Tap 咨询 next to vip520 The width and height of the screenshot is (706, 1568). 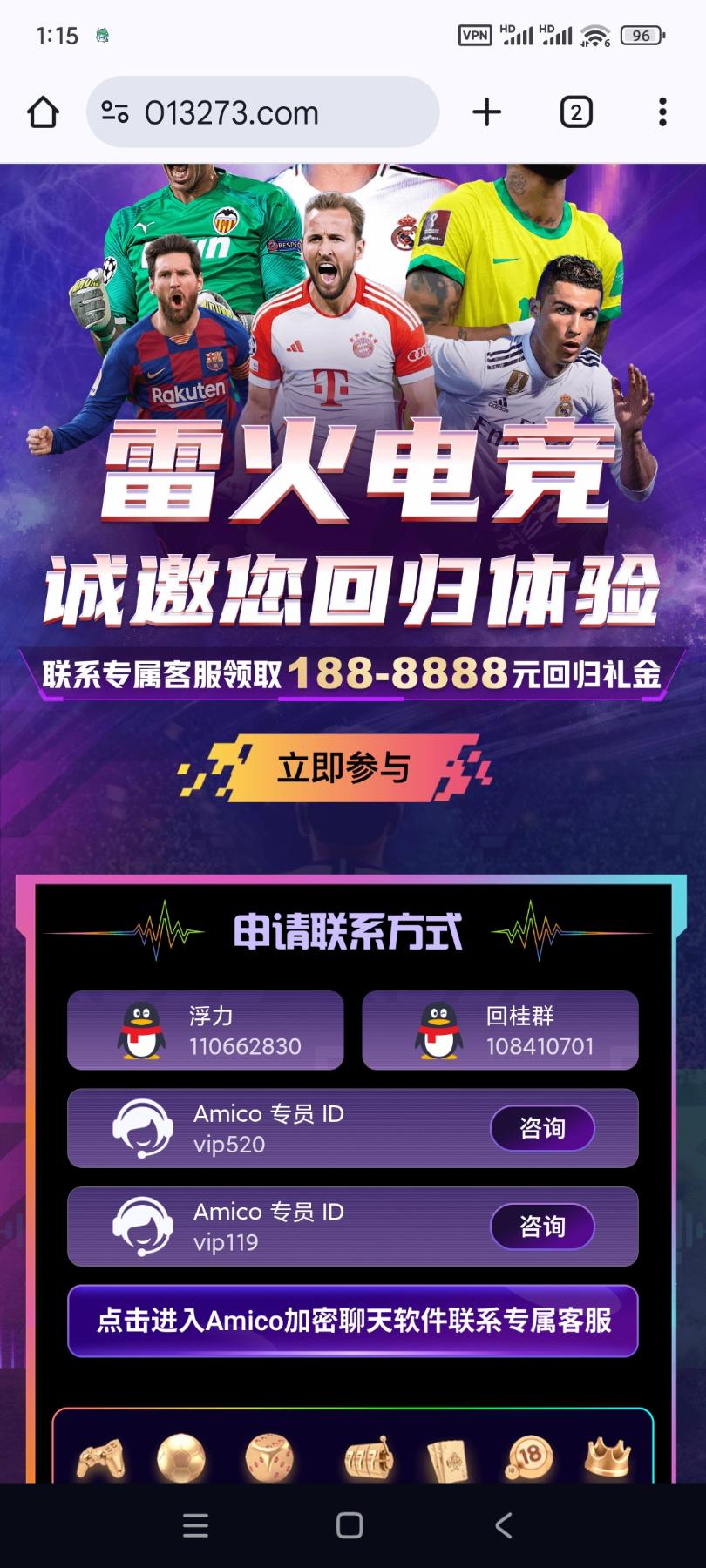(x=542, y=1129)
